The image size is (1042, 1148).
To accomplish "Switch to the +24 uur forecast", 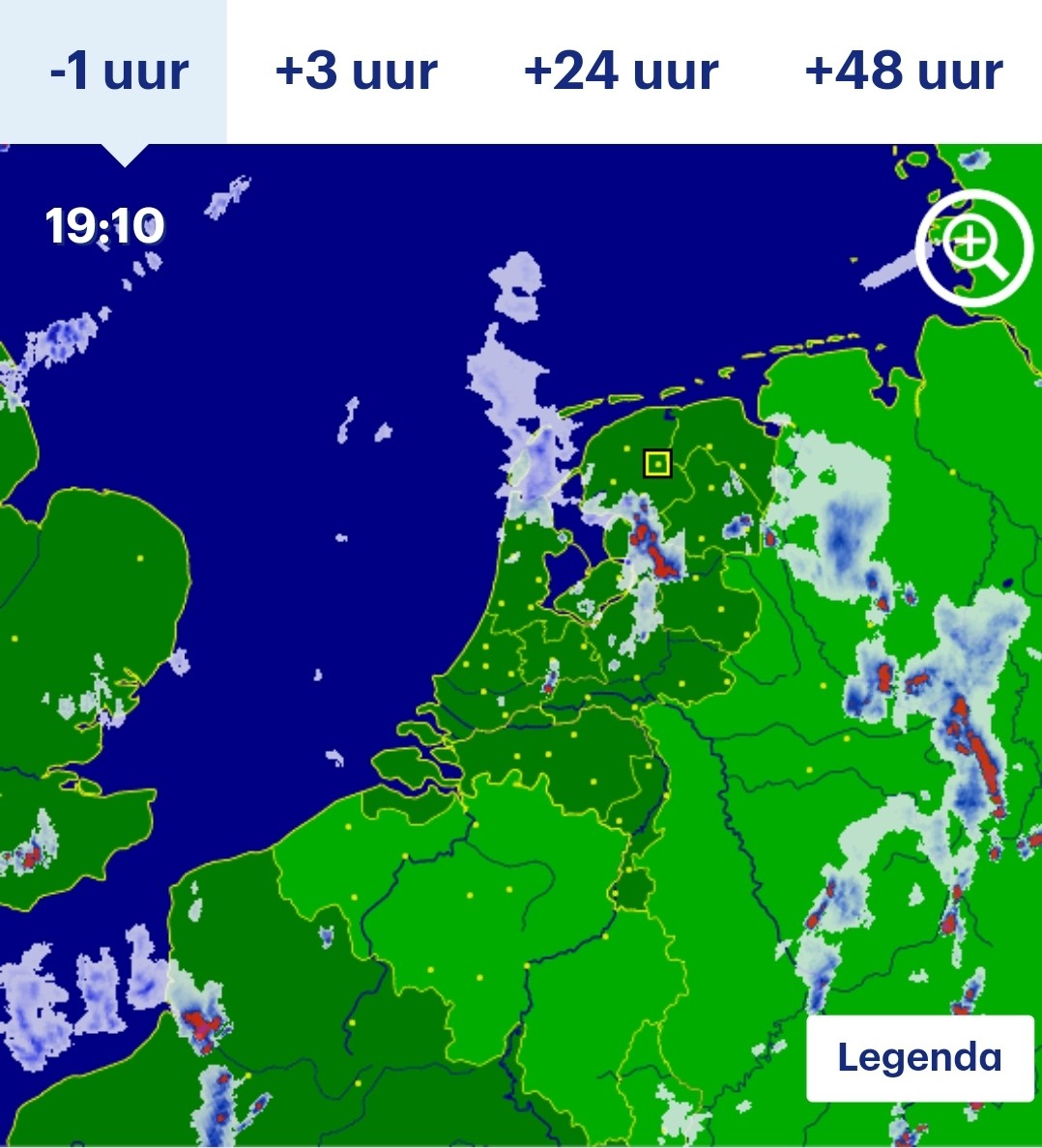I will 621,71.
